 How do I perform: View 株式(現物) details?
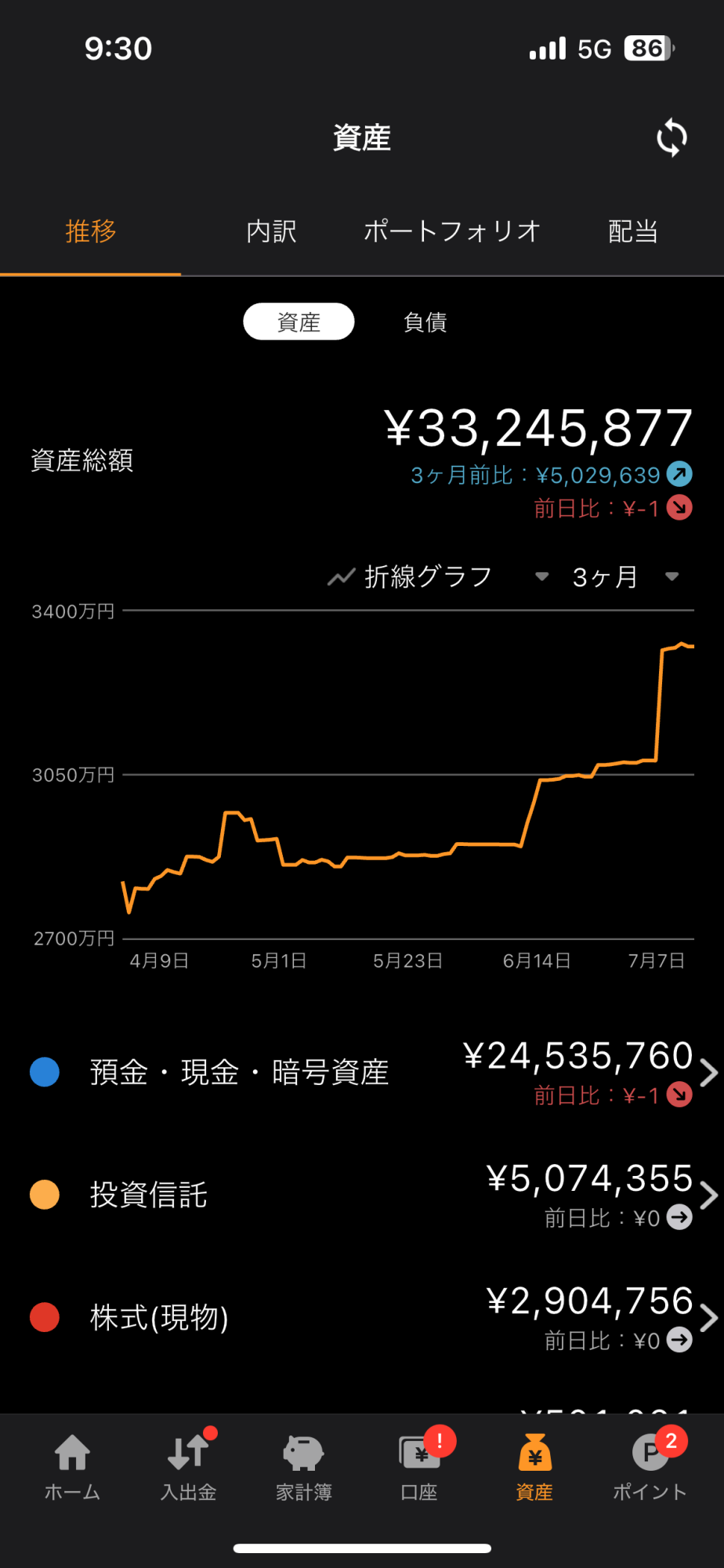coord(362,1318)
